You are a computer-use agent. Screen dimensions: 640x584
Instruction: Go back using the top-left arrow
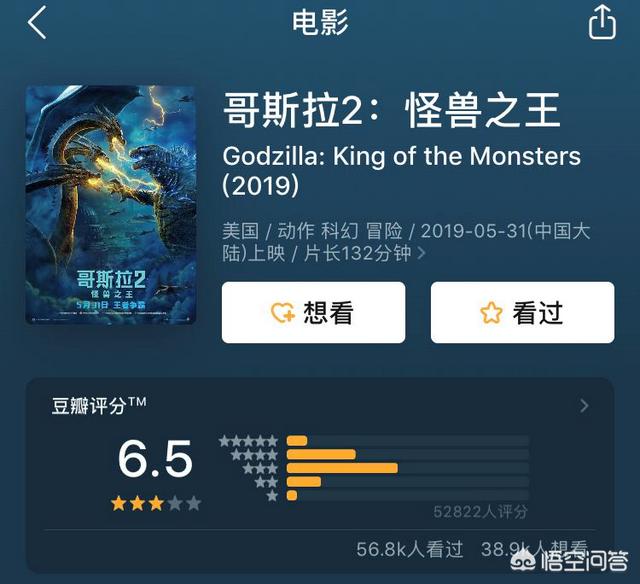tap(38, 22)
